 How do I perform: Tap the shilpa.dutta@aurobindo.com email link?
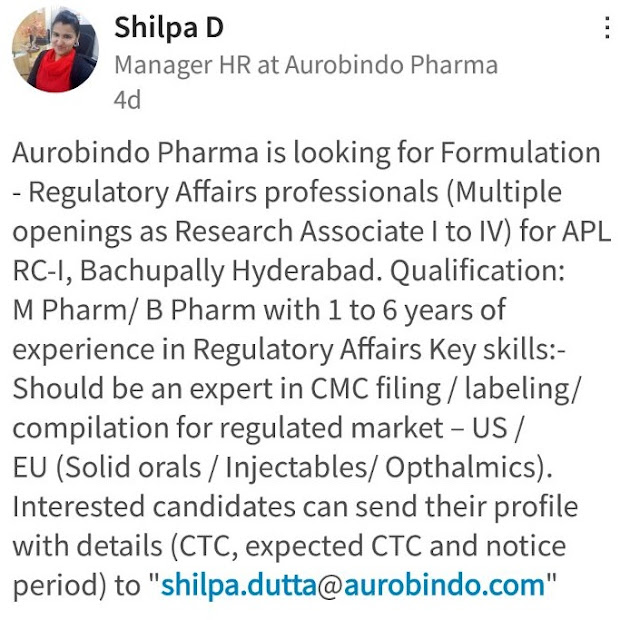click(353, 583)
